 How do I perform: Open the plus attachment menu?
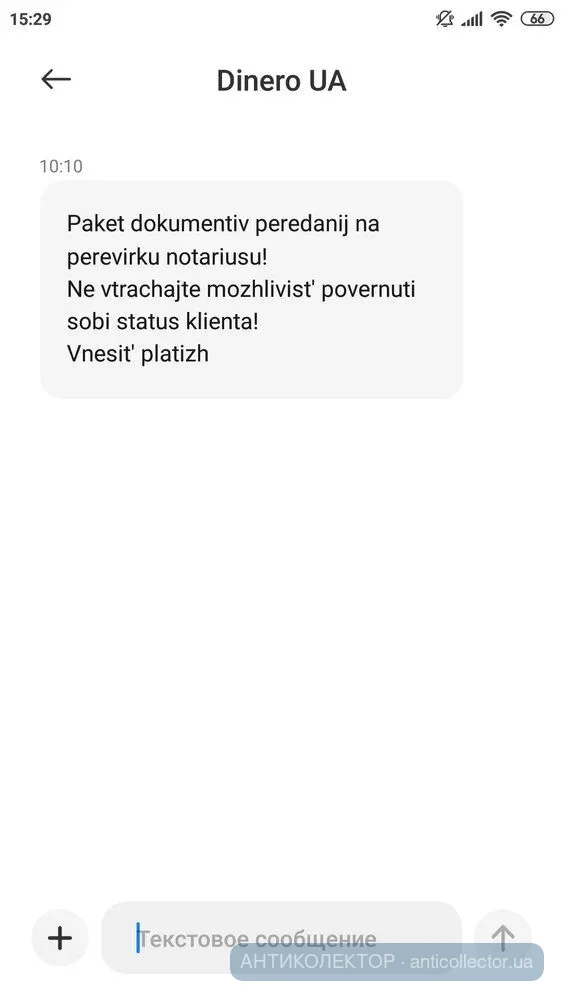[x=60, y=938]
